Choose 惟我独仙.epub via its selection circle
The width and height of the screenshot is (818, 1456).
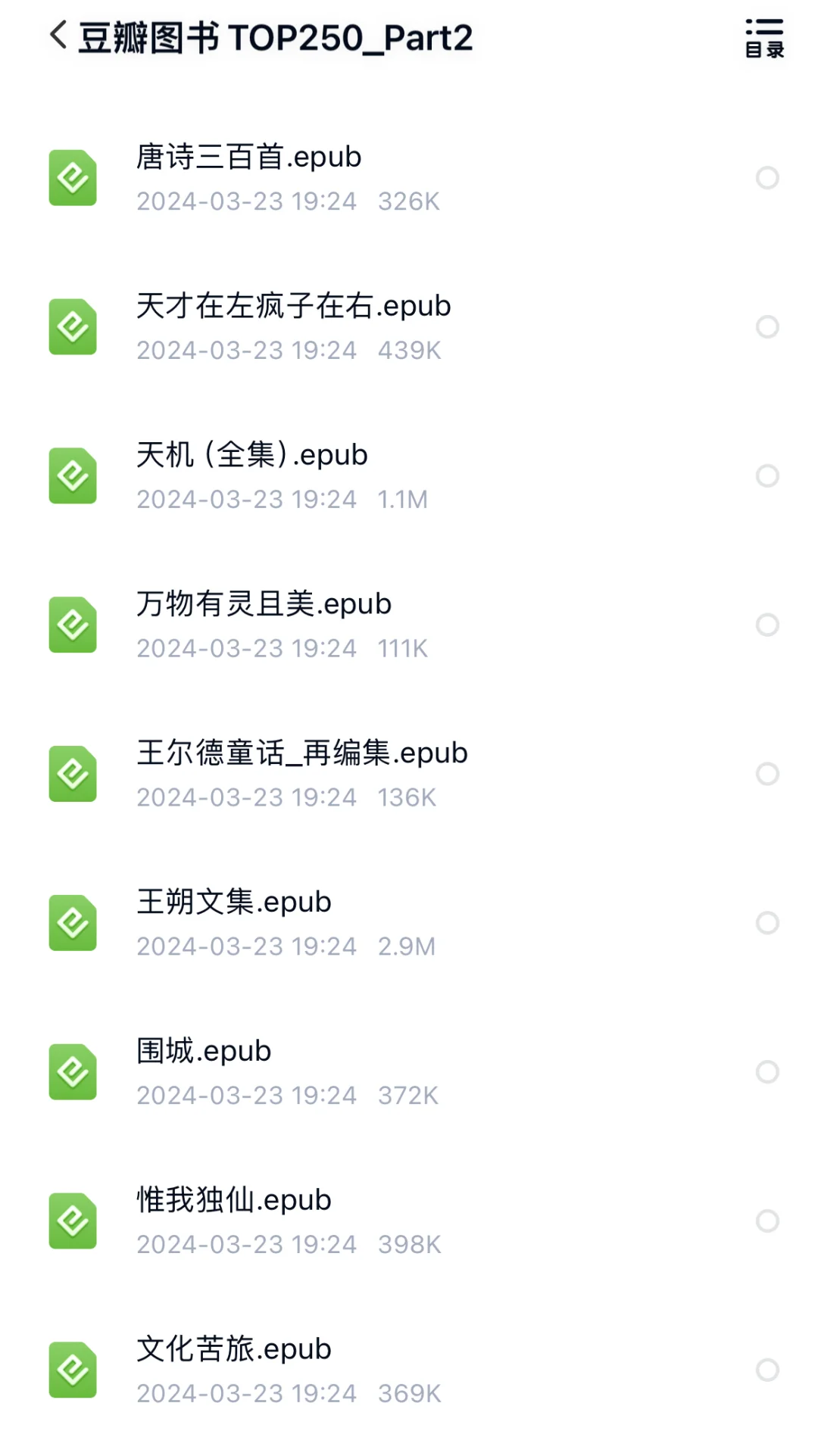click(767, 1221)
